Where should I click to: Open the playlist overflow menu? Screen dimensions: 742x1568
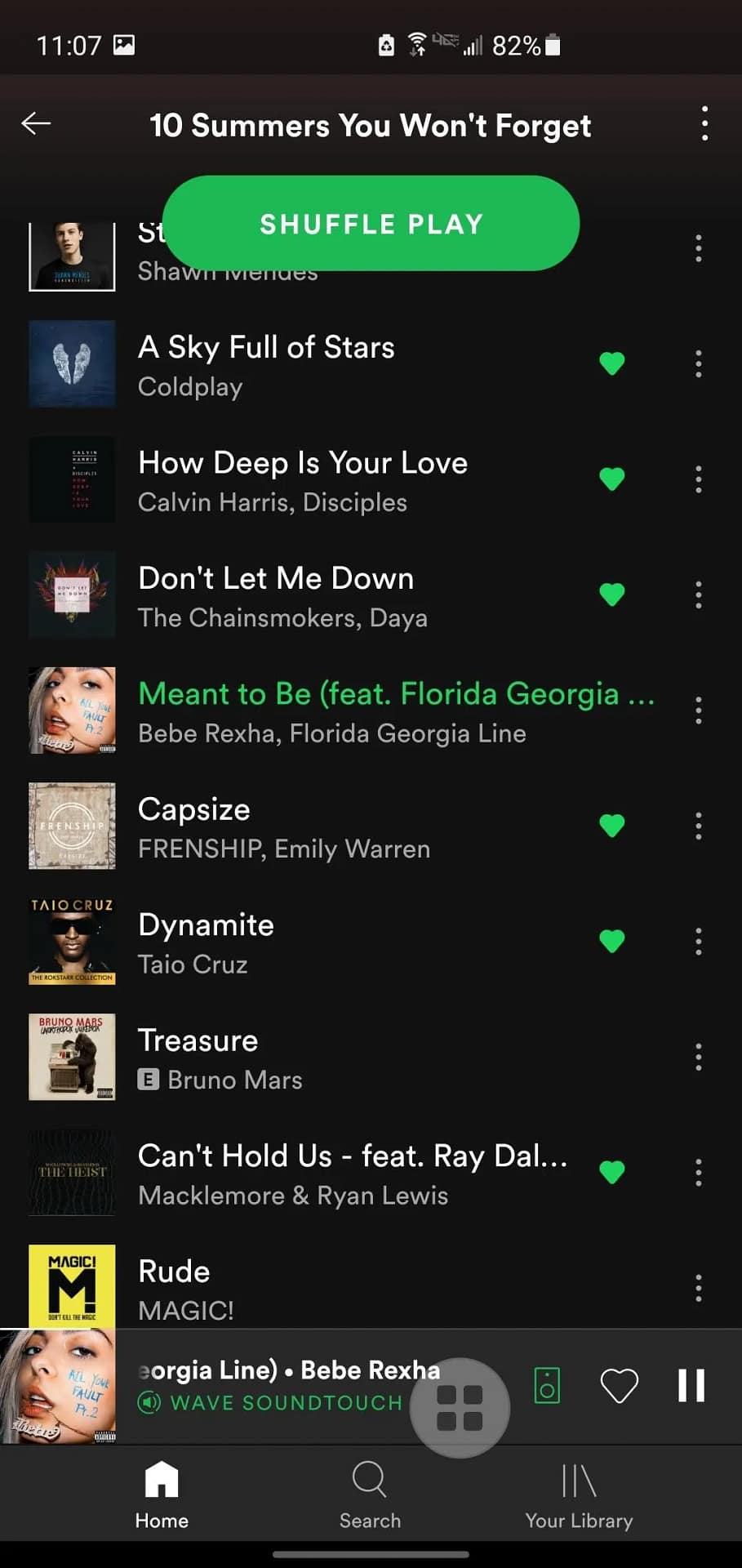point(704,123)
